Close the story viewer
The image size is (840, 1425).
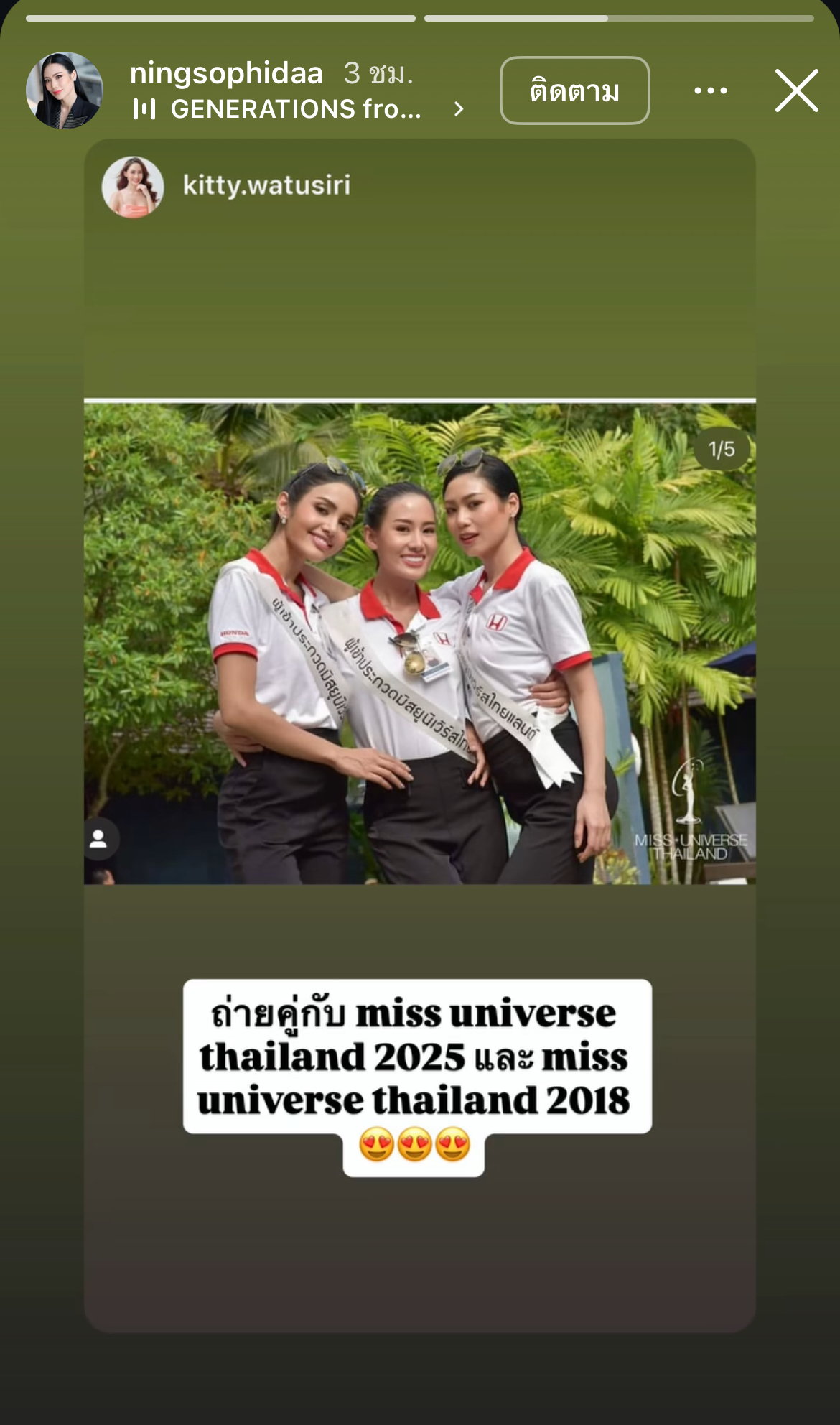[796, 90]
